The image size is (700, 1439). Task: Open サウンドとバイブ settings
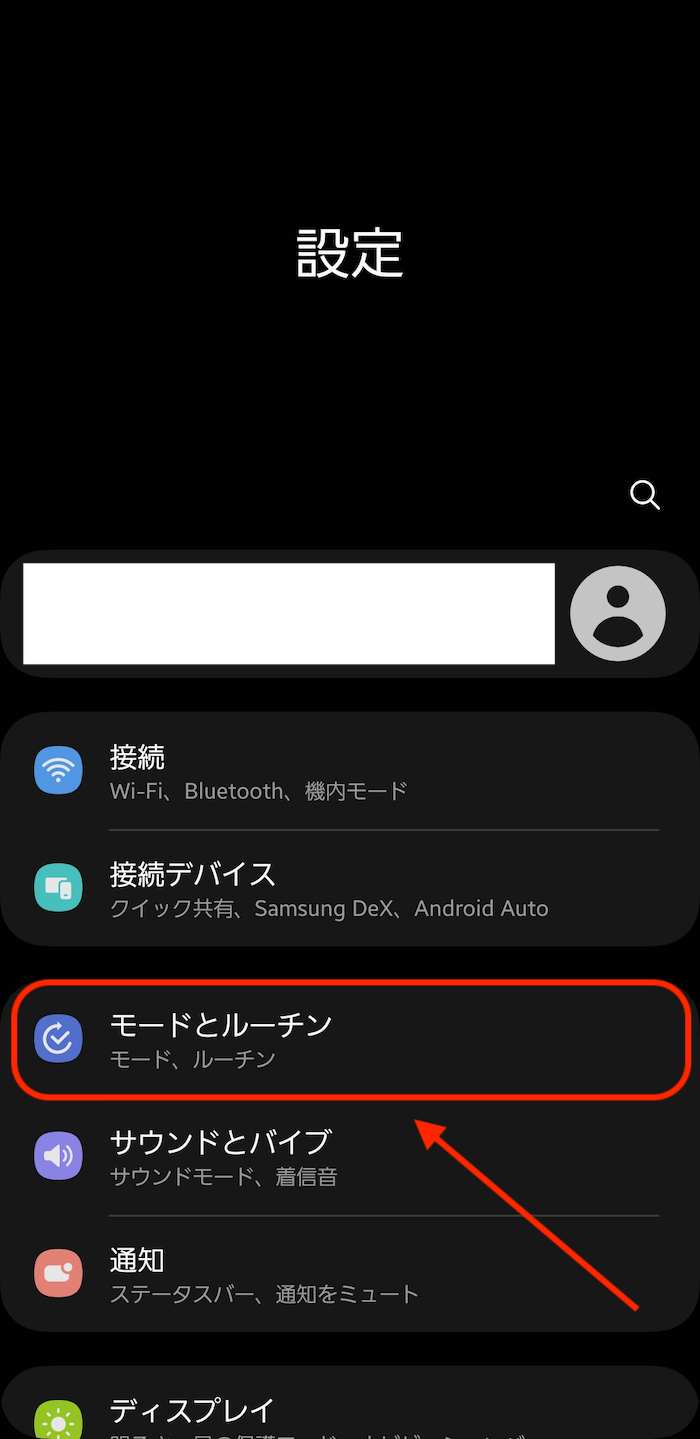[350, 1157]
